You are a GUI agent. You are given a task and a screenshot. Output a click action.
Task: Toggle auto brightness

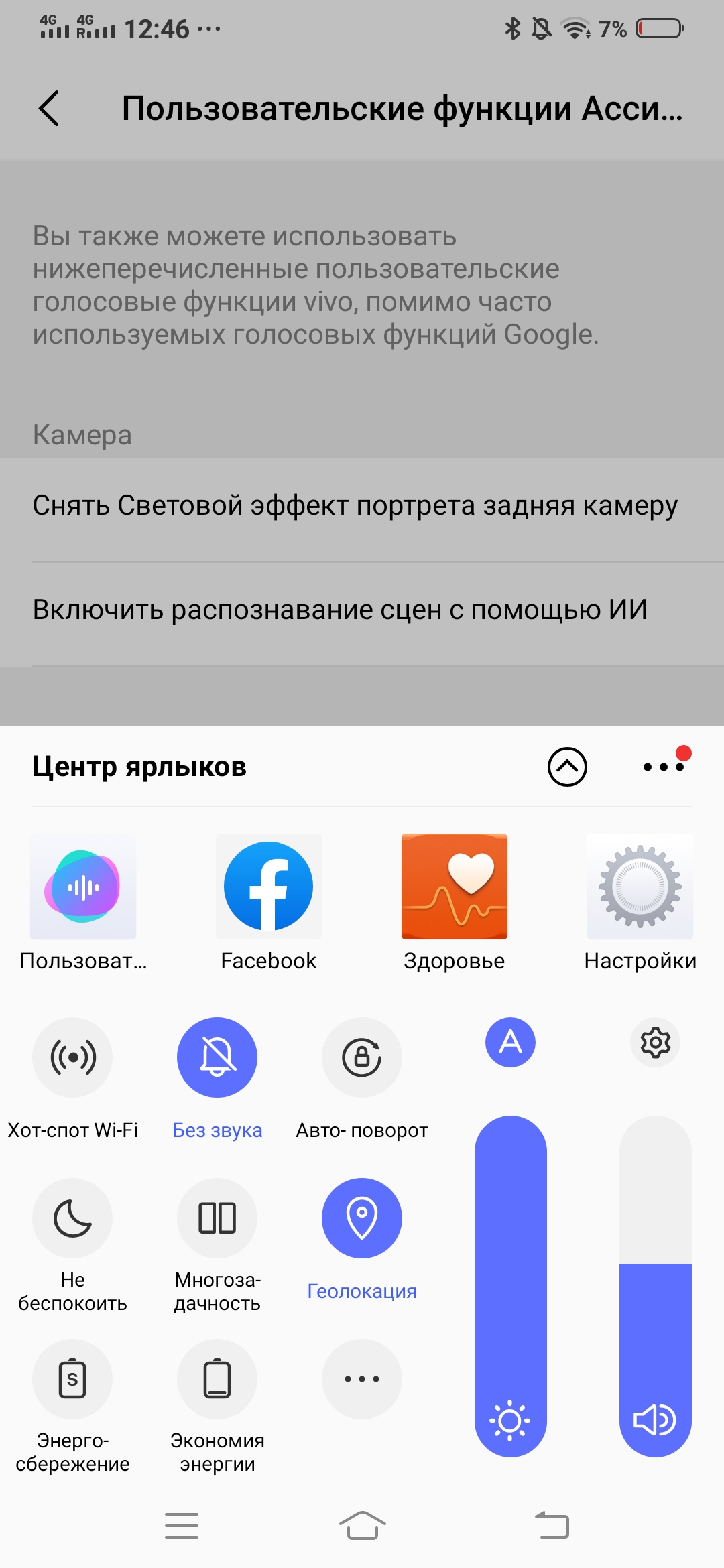(511, 1043)
